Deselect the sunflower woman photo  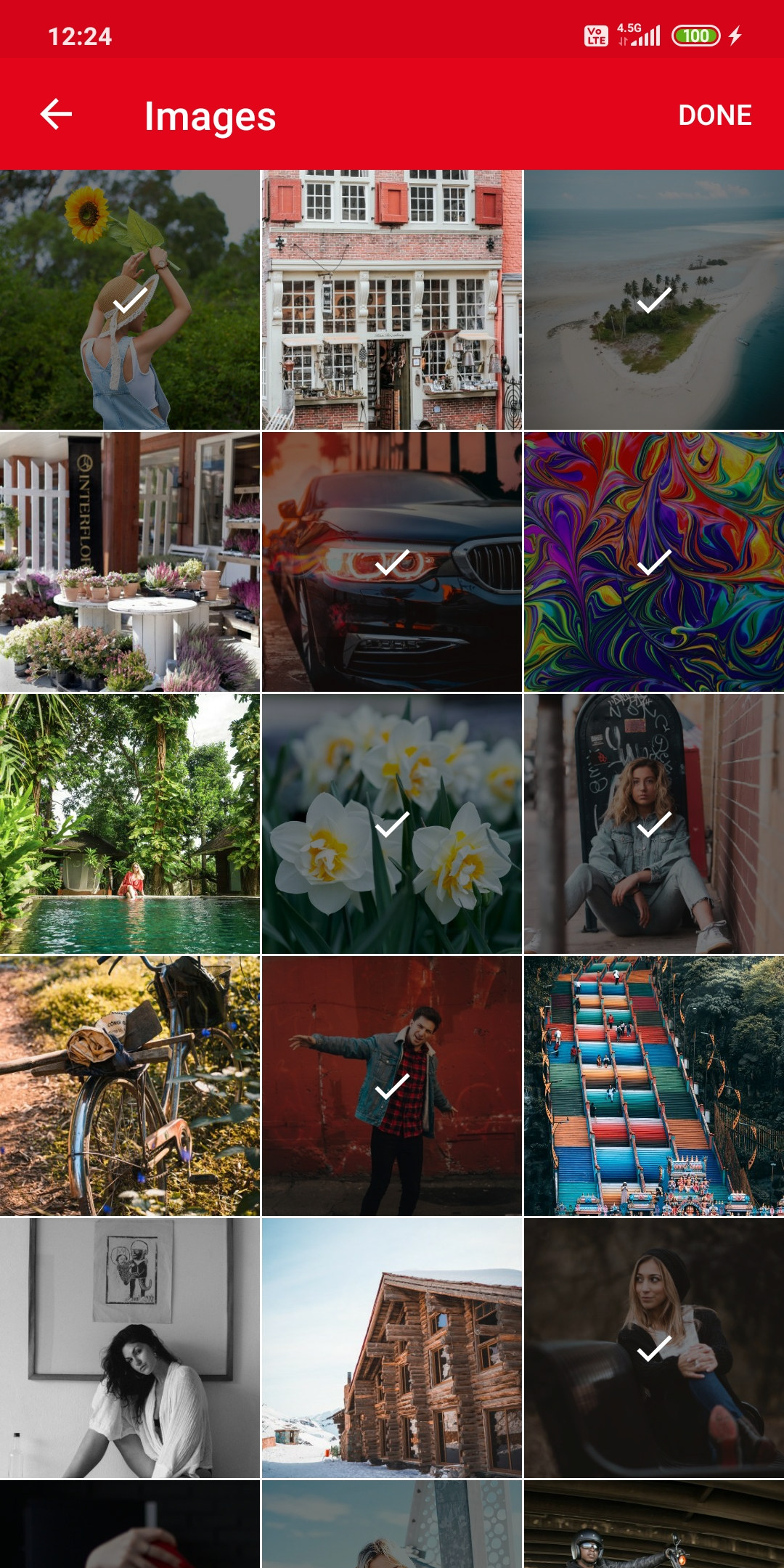[130, 300]
